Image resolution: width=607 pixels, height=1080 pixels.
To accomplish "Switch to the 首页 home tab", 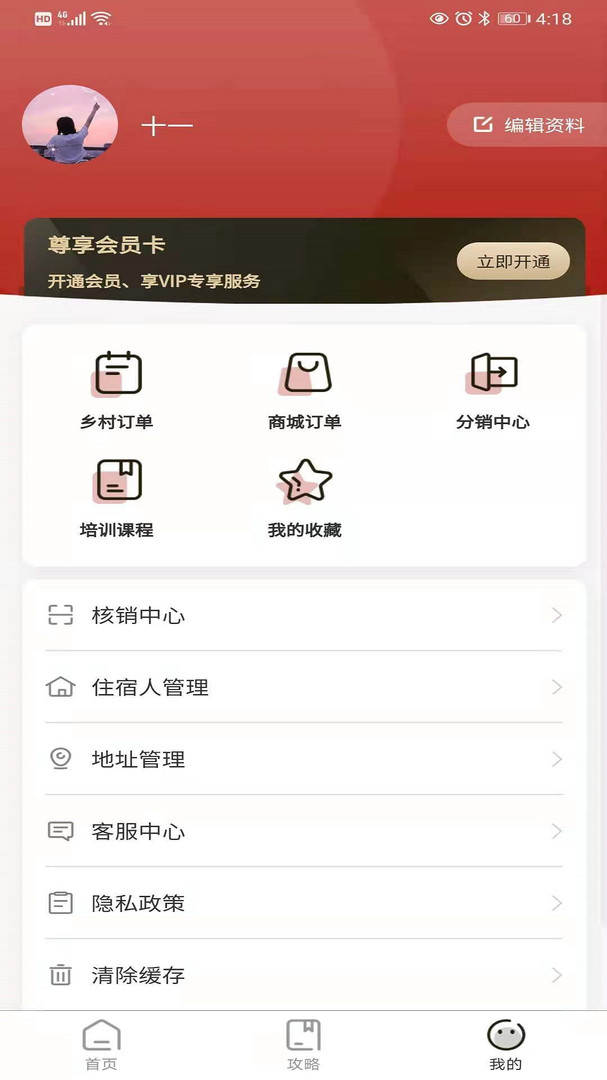I will 101,1045.
